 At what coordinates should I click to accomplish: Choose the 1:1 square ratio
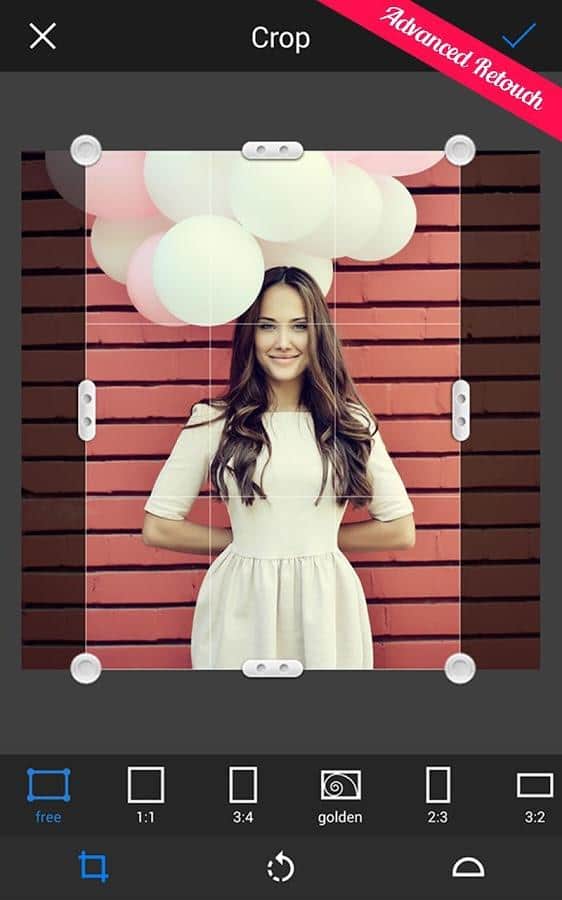point(146,796)
